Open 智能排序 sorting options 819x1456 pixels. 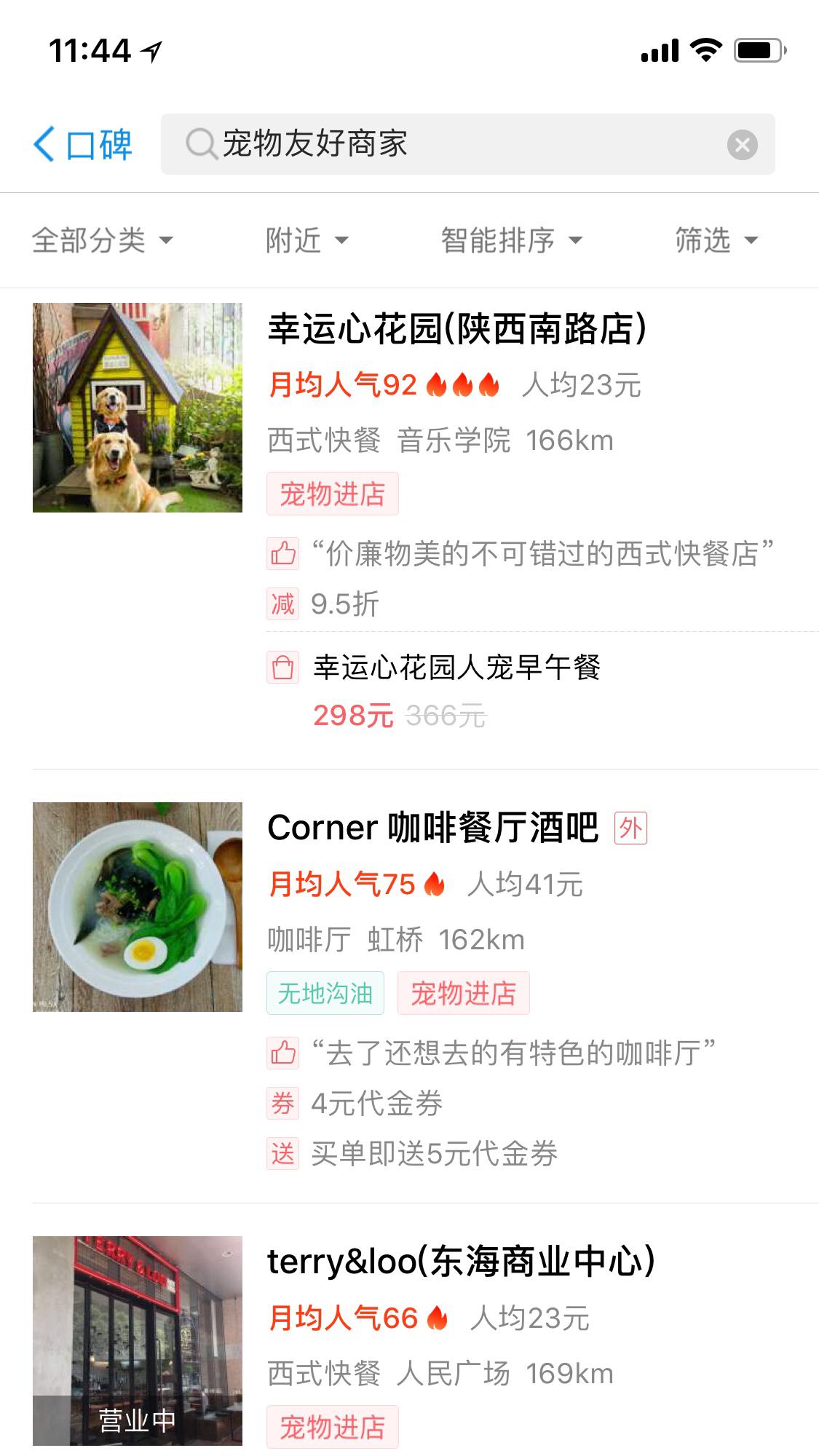point(512,240)
